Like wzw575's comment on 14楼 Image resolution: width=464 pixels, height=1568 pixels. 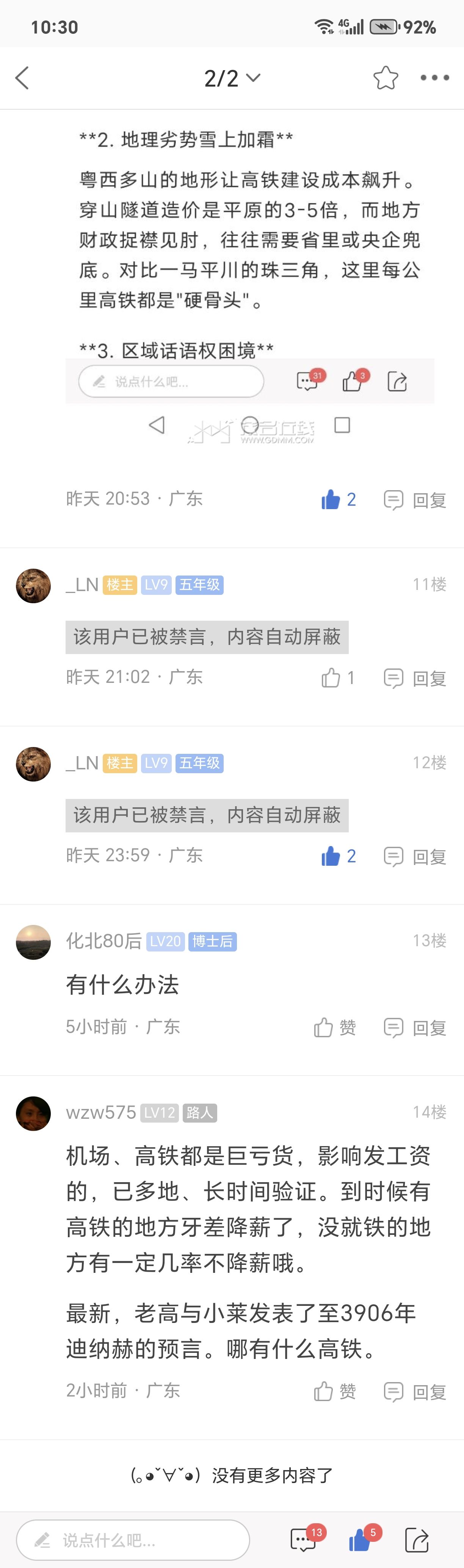click(334, 1391)
